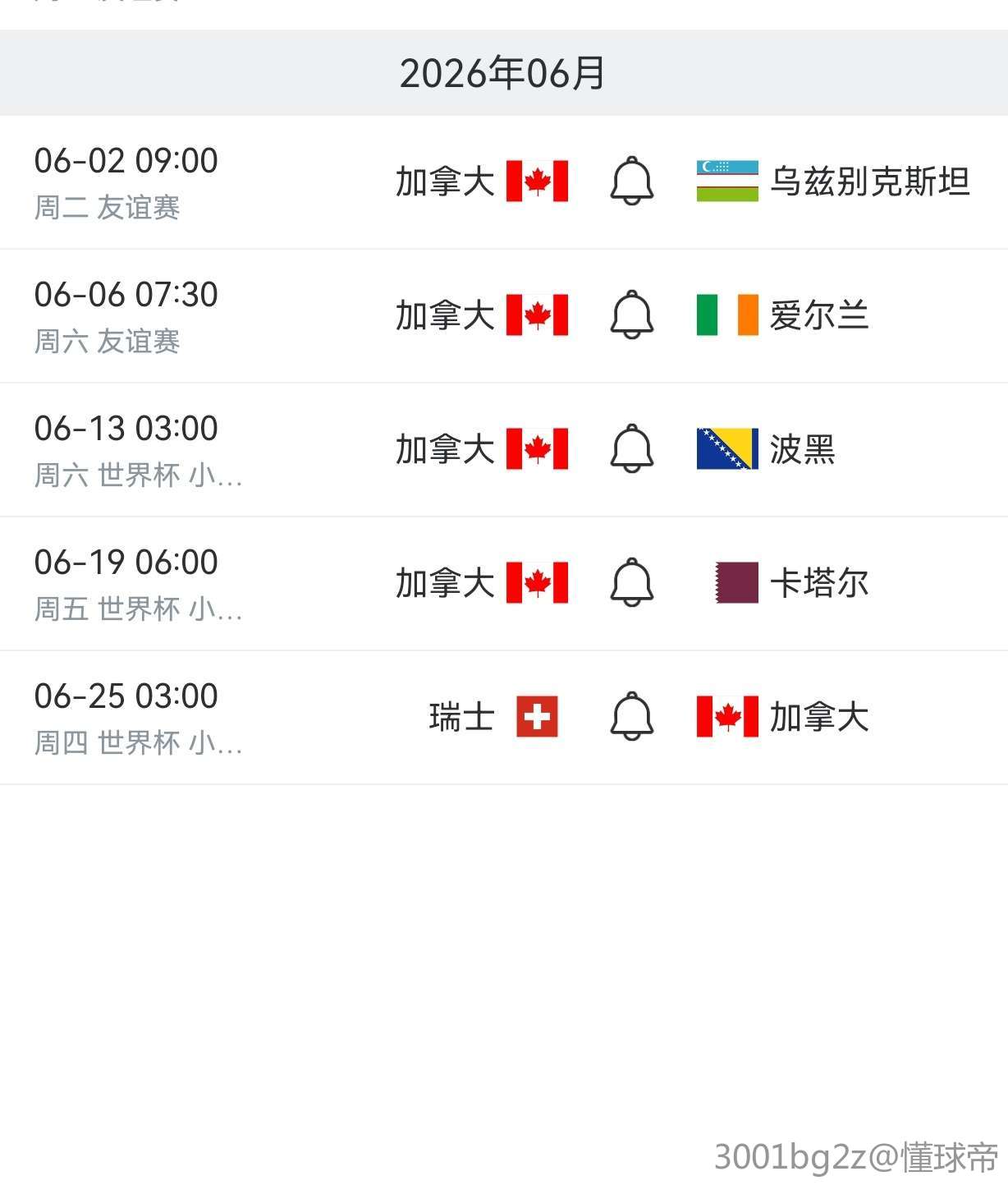This screenshot has height=1185, width=1008.
Task: Open the 06-02 friendly match against 乌兹别克斯坦
Action: (x=126, y=182)
